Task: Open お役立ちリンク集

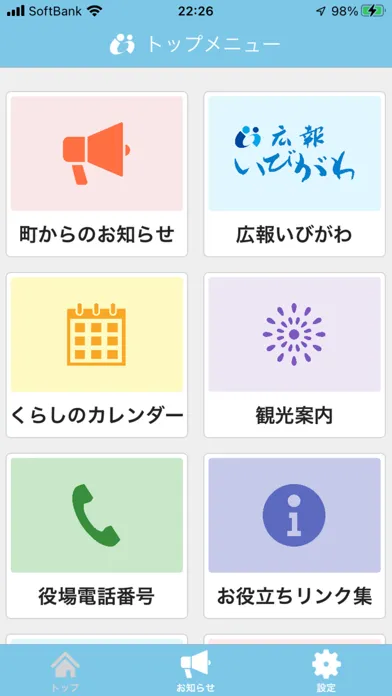Action: (294, 536)
